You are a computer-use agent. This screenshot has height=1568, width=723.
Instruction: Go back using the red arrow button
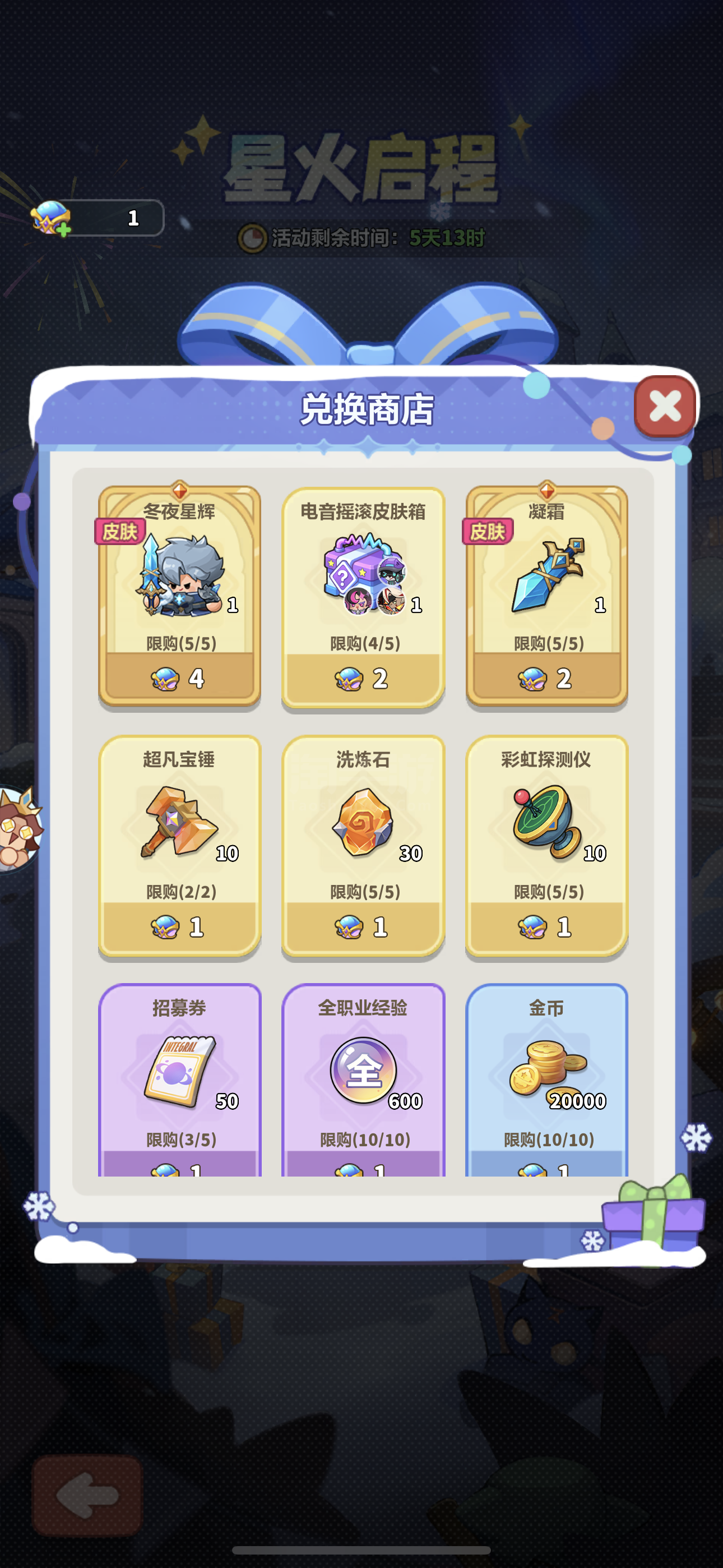coord(86,1495)
